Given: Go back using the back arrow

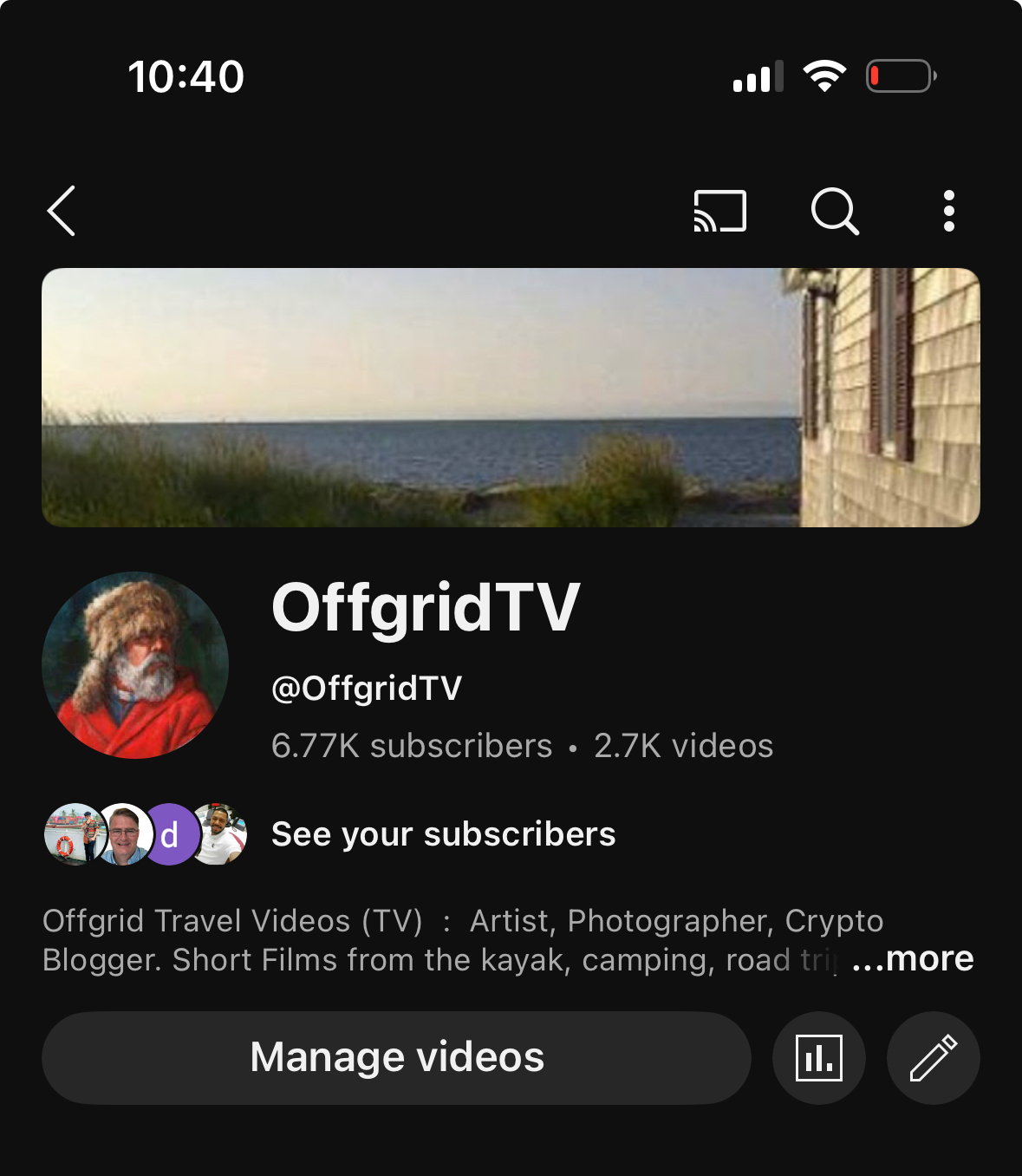Looking at the screenshot, I should (62, 211).
